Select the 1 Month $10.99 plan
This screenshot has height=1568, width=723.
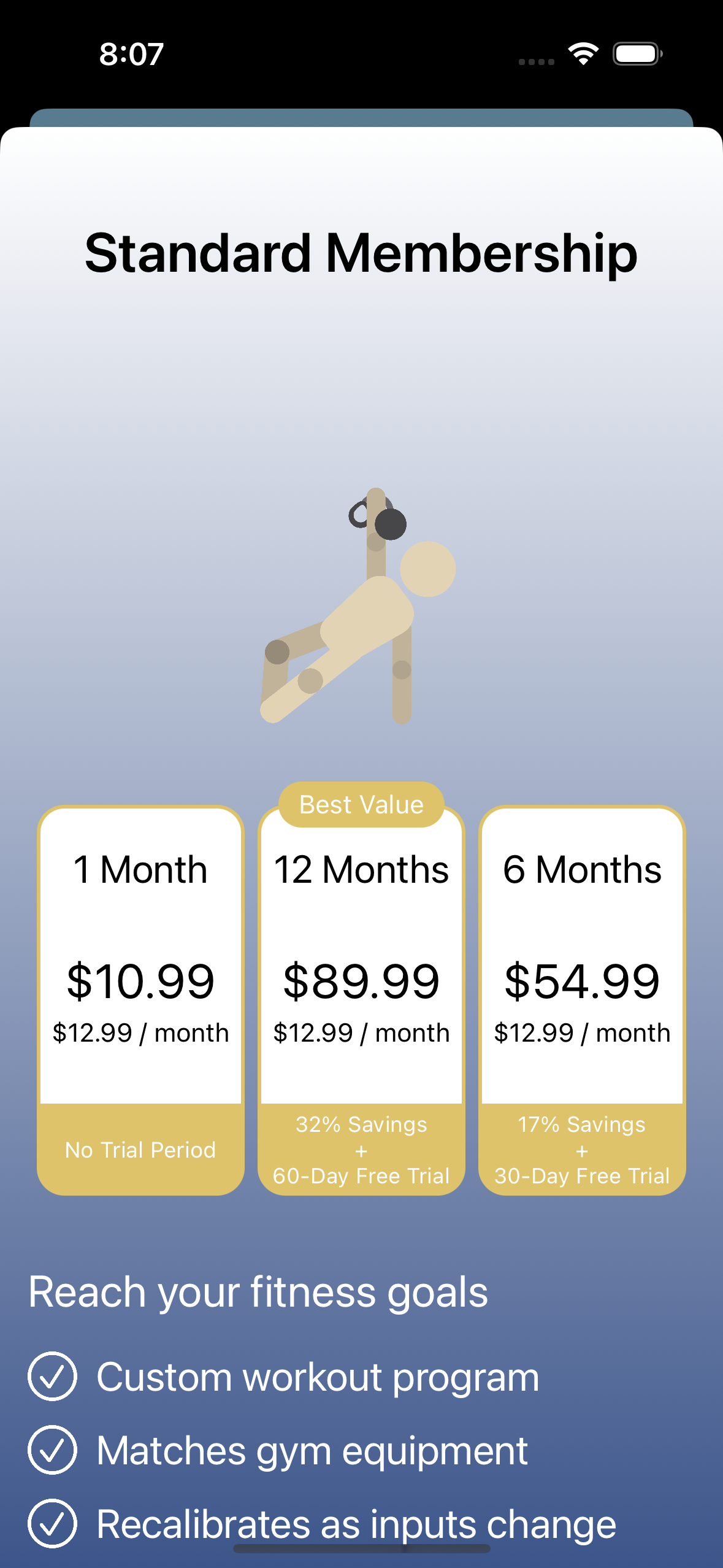(x=140, y=1000)
